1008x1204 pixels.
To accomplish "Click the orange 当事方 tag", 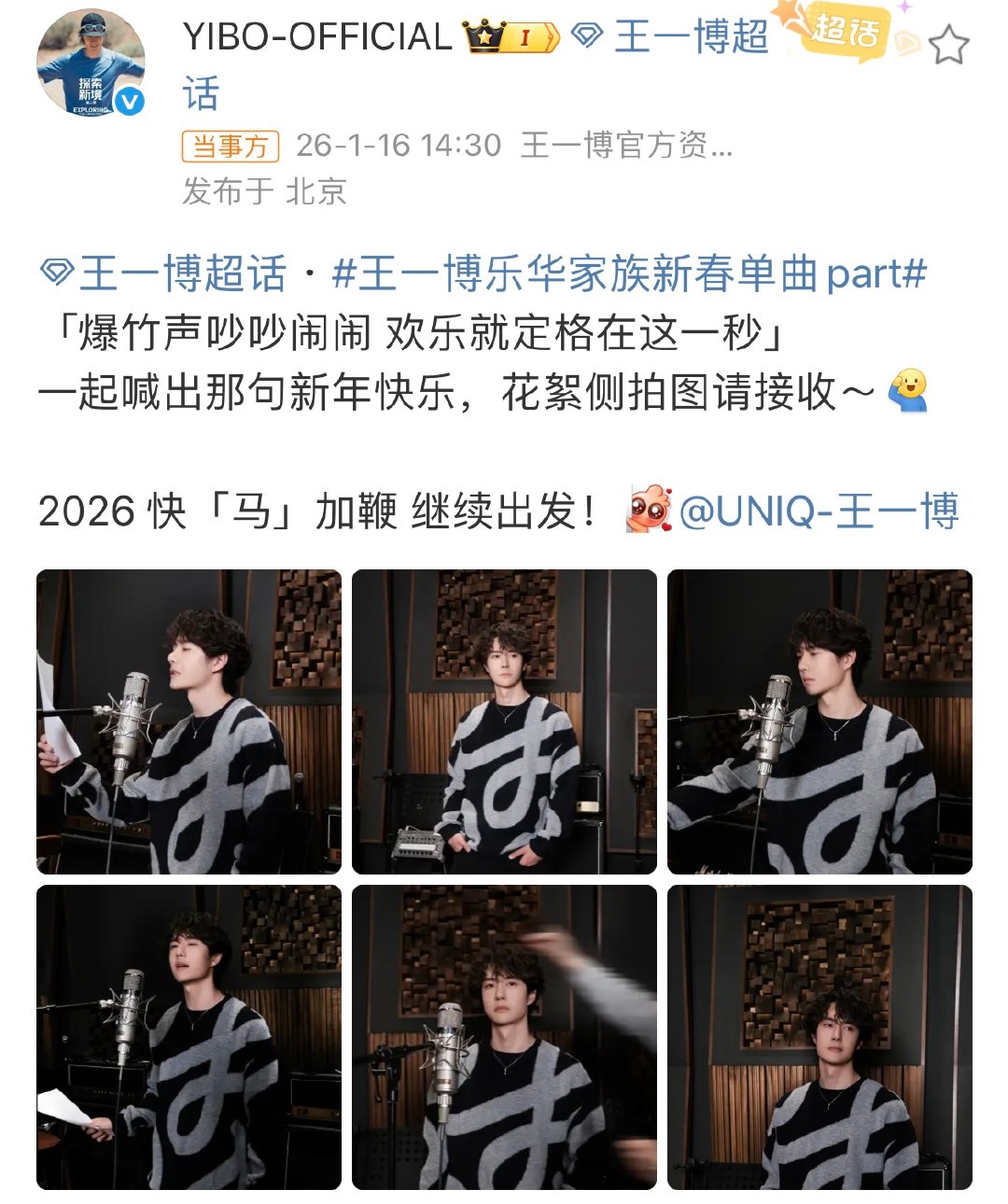I will (x=229, y=147).
